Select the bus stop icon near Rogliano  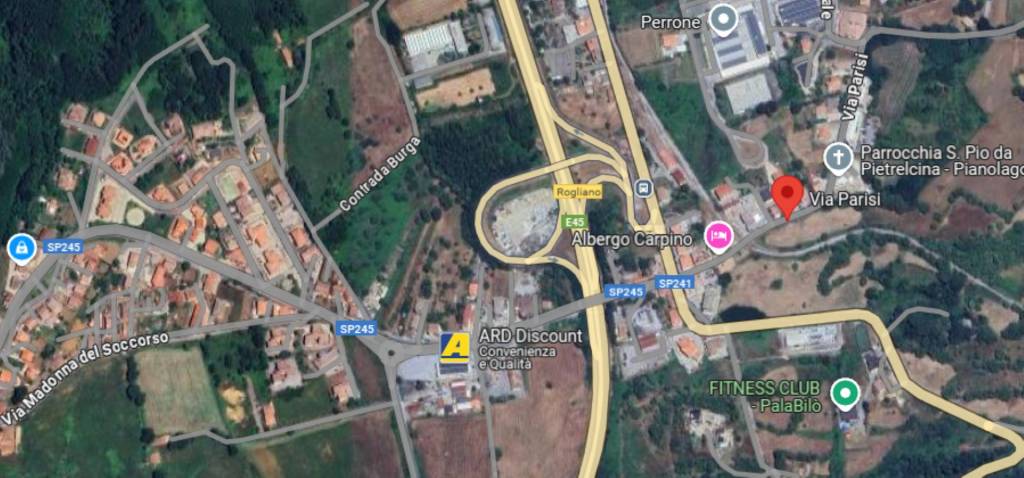[x=643, y=189]
